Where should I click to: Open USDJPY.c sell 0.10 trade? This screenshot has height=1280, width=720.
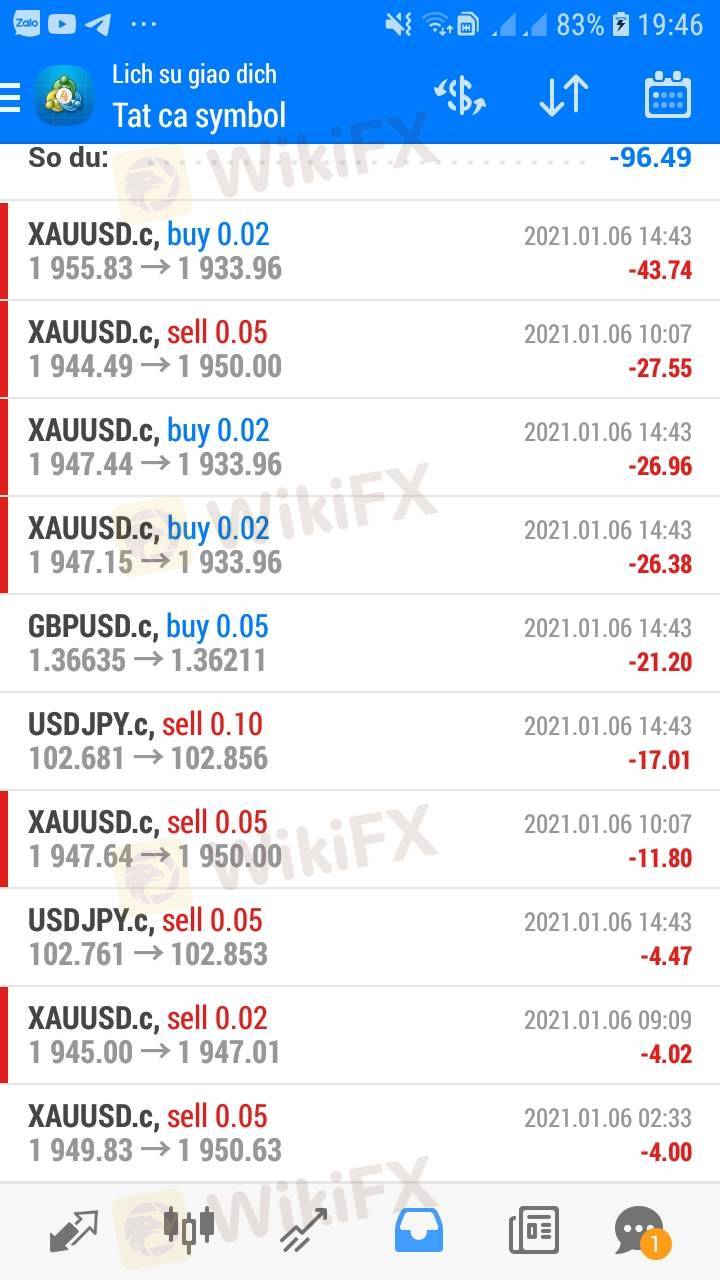360,741
